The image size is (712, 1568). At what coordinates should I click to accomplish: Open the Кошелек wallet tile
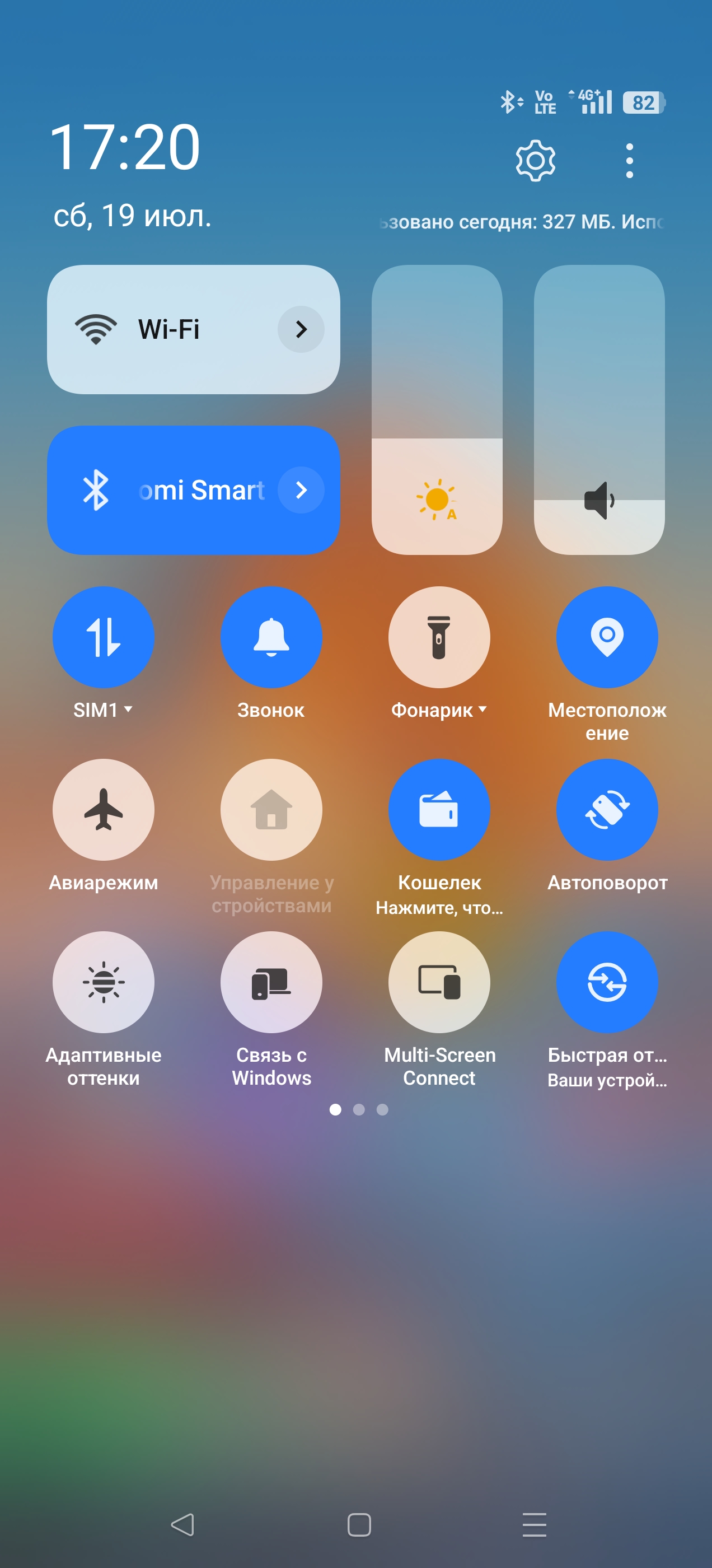click(439, 810)
